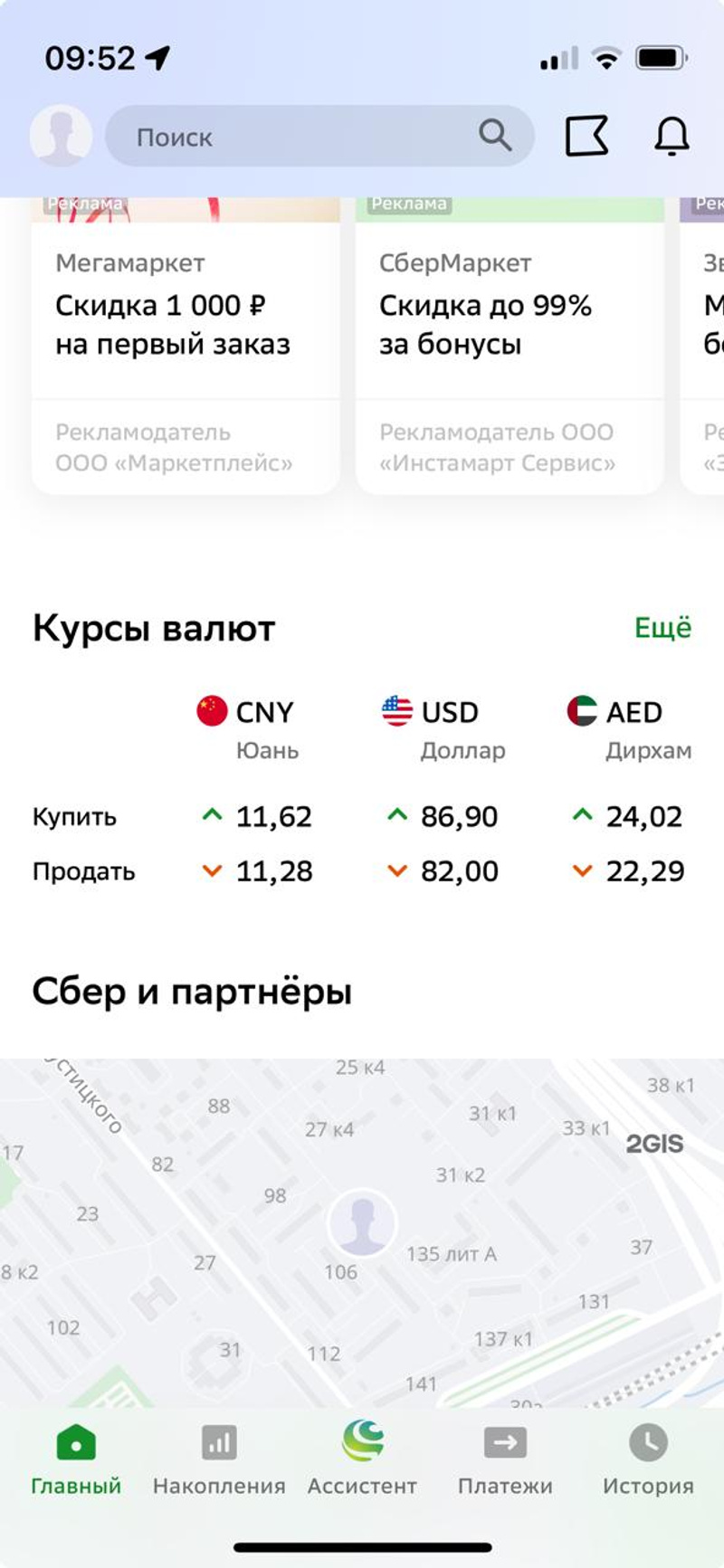
Task: Open the 2GIS map of partners
Action: pyautogui.click(x=362, y=1231)
